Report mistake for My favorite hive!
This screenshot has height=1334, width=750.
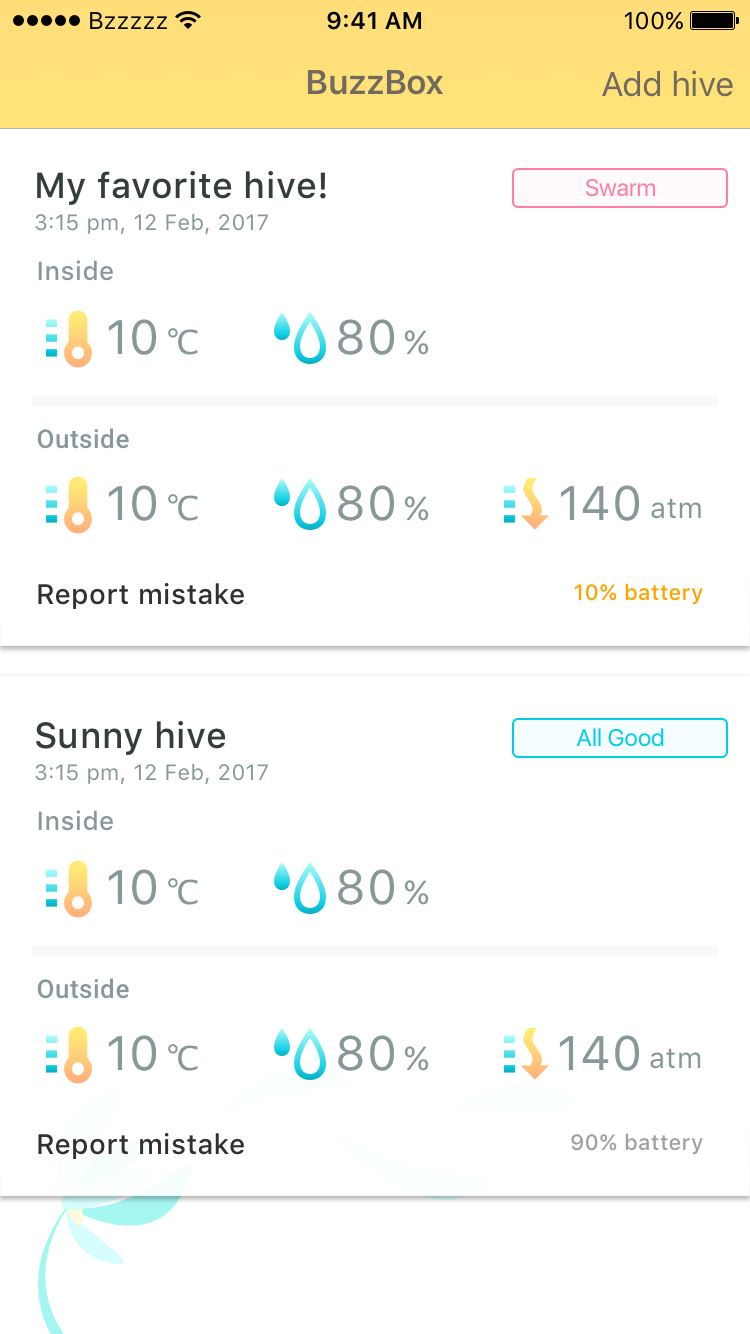click(x=141, y=594)
